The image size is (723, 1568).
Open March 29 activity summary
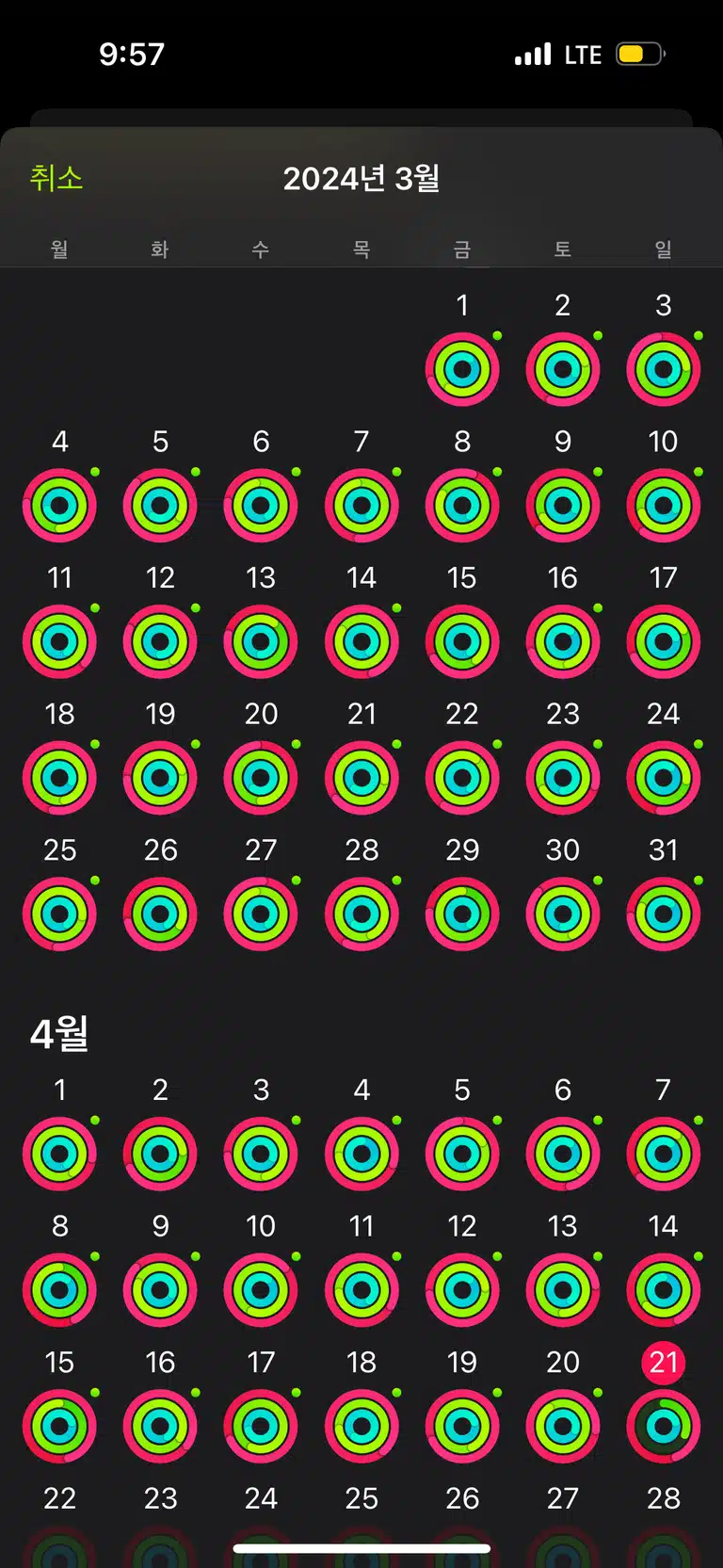462,914
